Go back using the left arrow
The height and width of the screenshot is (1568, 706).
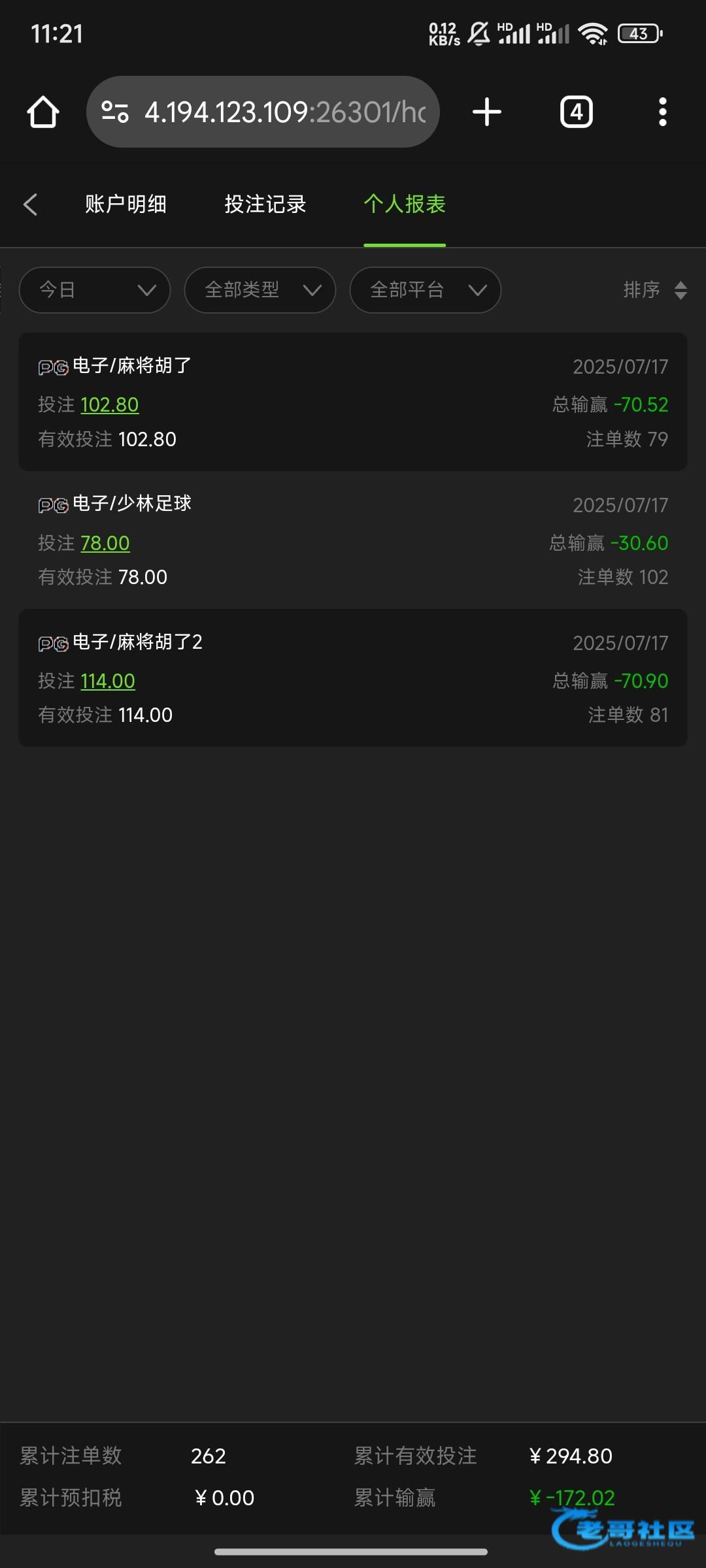(x=30, y=204)
